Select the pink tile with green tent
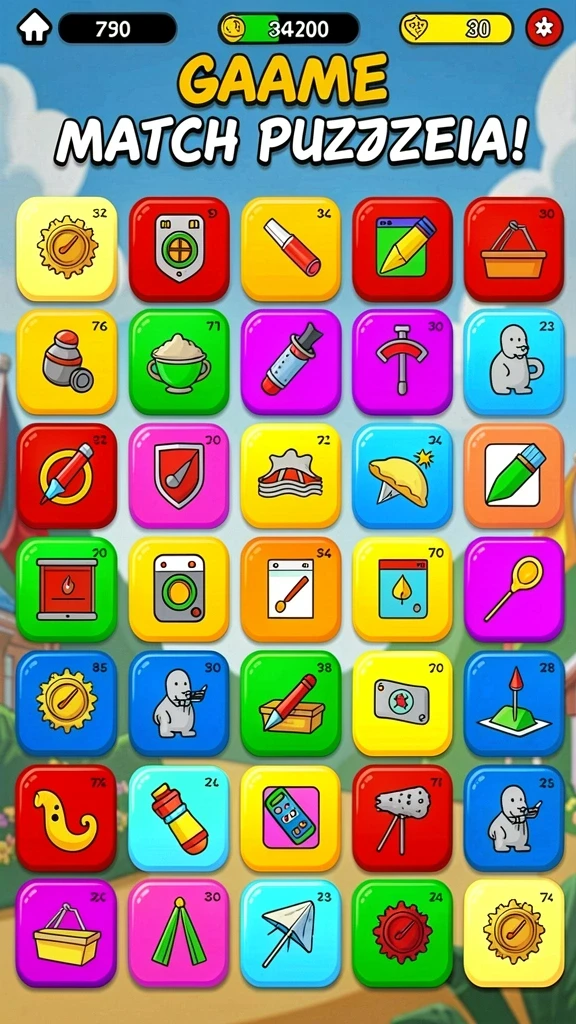The image size is (576, 1024). point(179,933)
